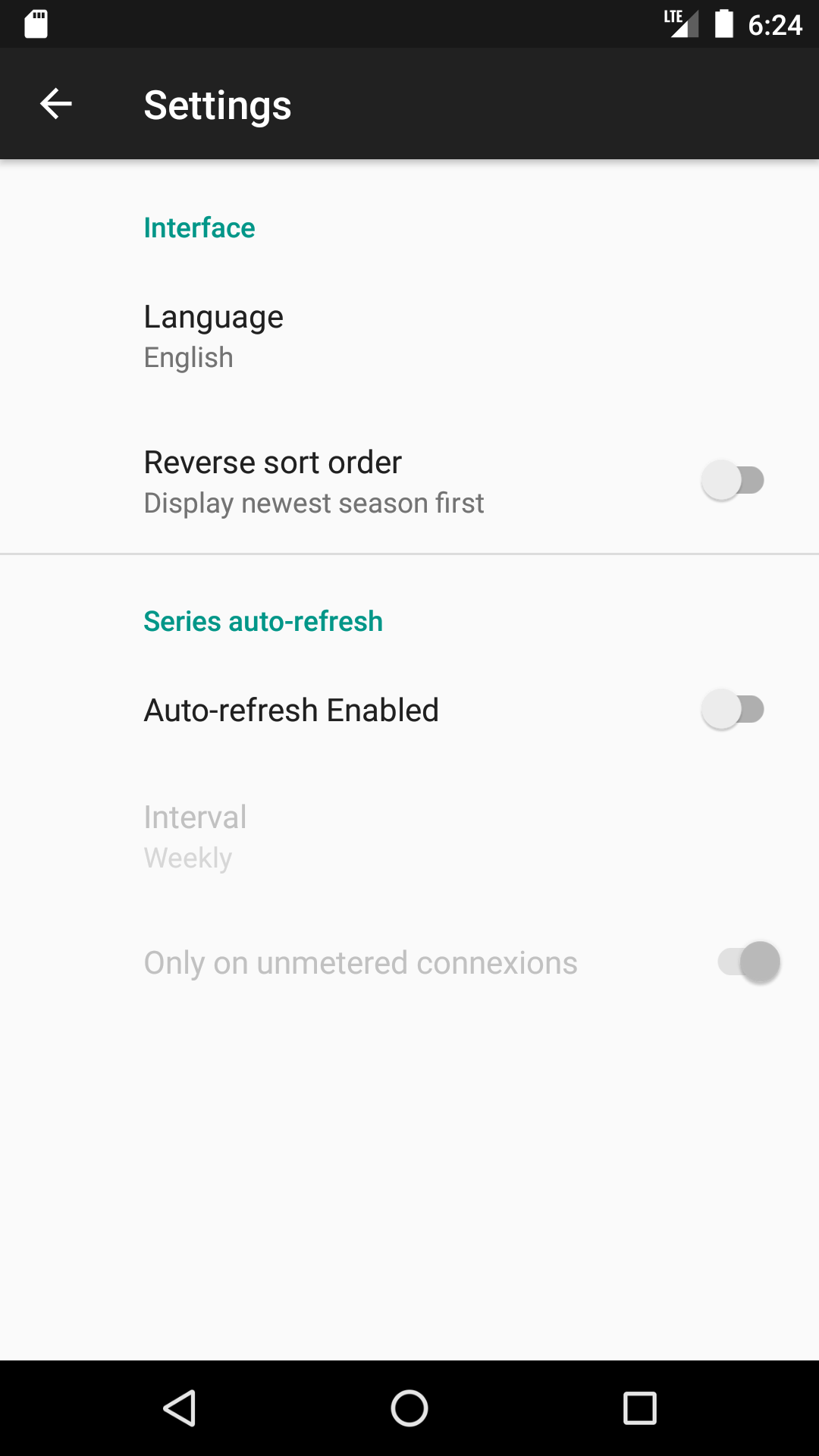819x1456 pixels.
Task: Turn on Auto-refresh Enabled
Action: click(732, 710)
